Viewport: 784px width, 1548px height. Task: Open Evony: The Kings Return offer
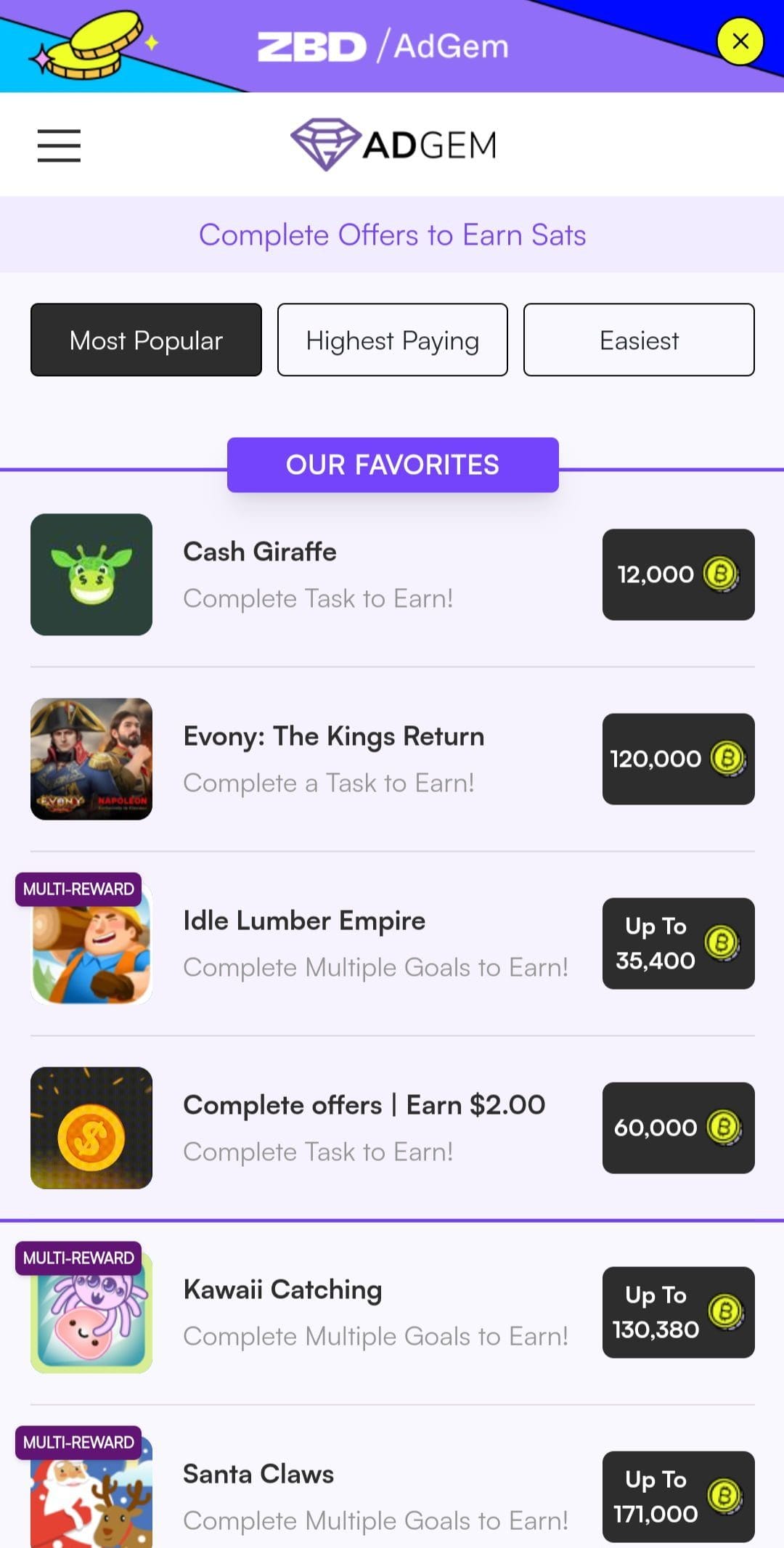tap(392, 759)
